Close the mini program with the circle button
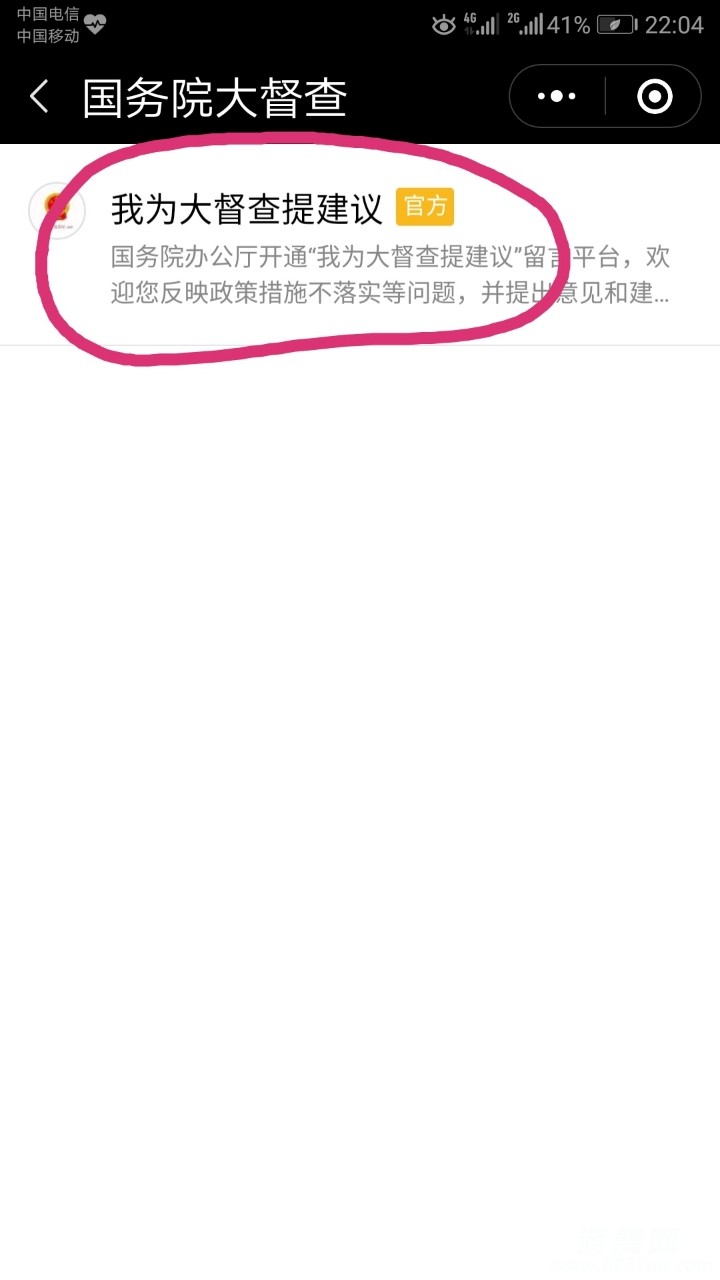 [x=654, y=97]
